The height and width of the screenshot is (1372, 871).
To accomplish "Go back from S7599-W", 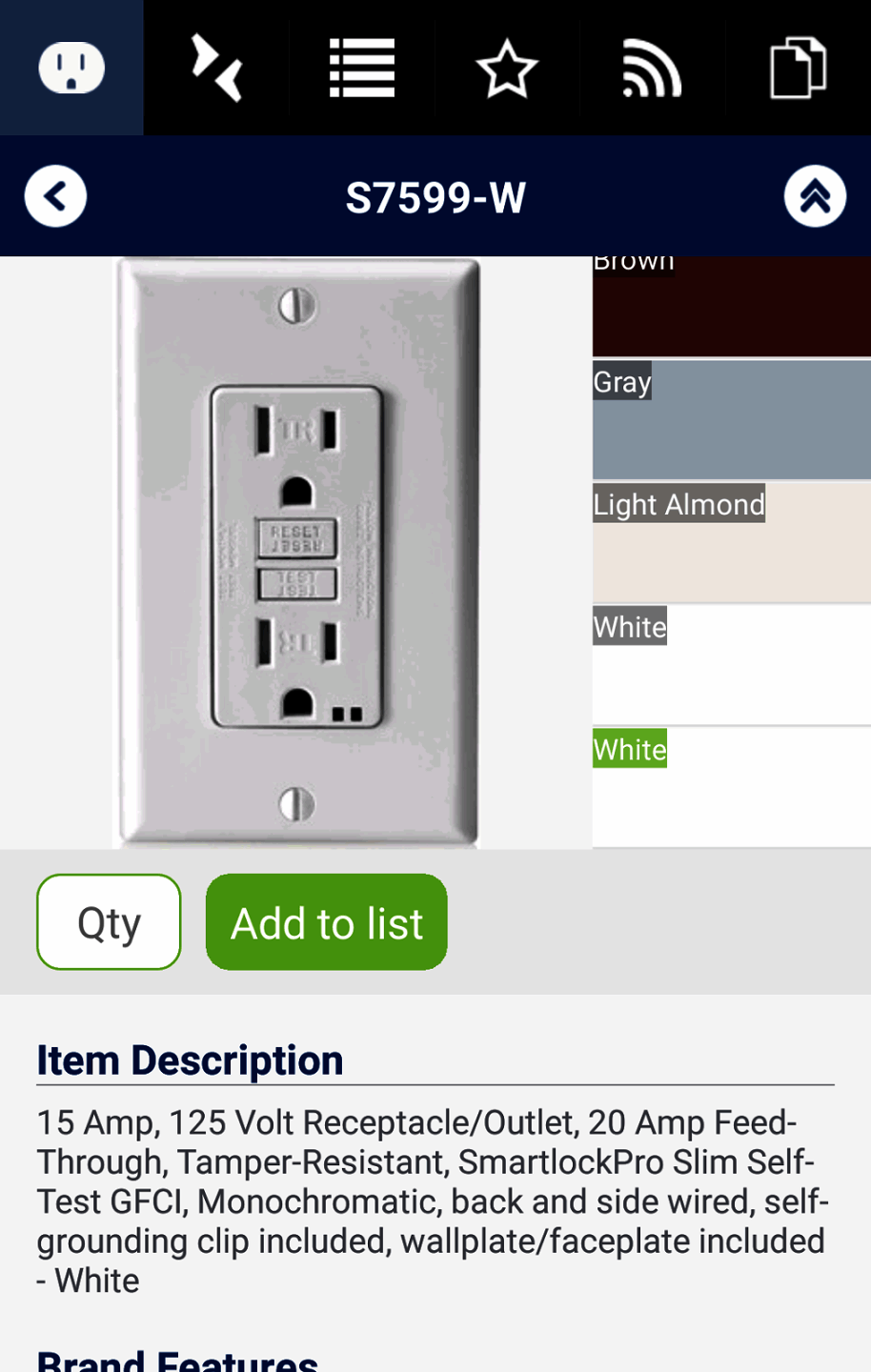I will (55, 197).
